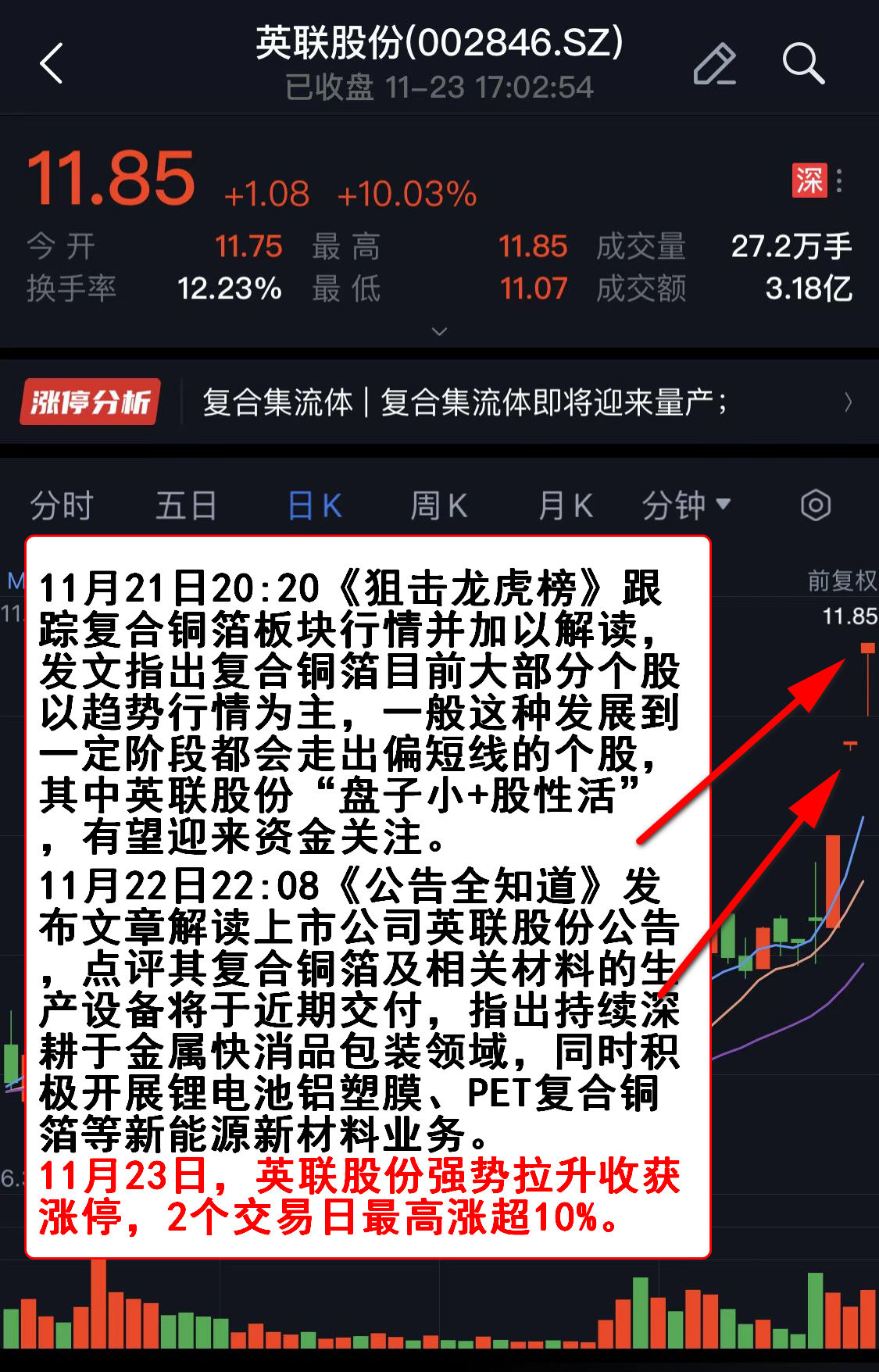Change the 前复权 adjustment option
The image size is (879, 1372).
841,581
